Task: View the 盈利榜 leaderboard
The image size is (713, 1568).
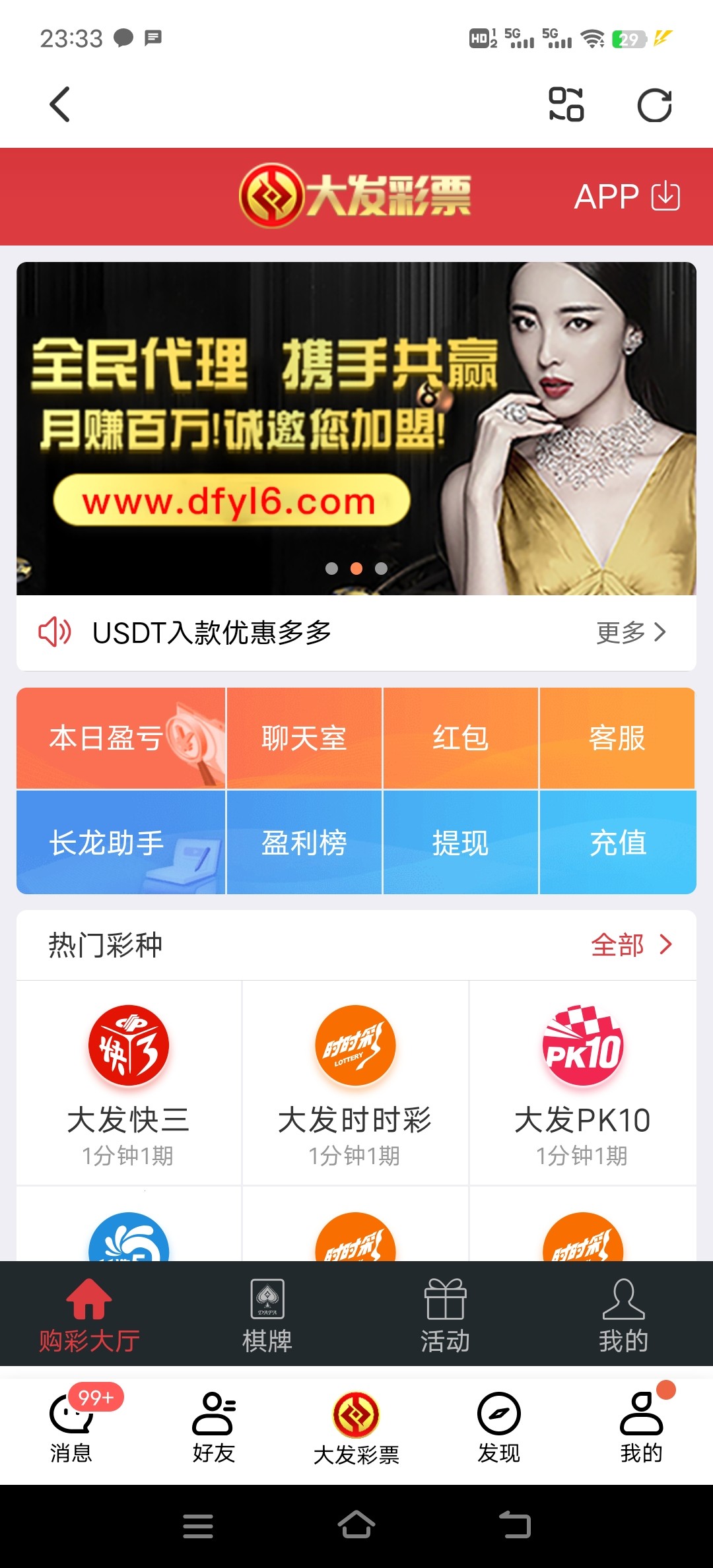Action: pyautogui.click(x=304, y=843)
